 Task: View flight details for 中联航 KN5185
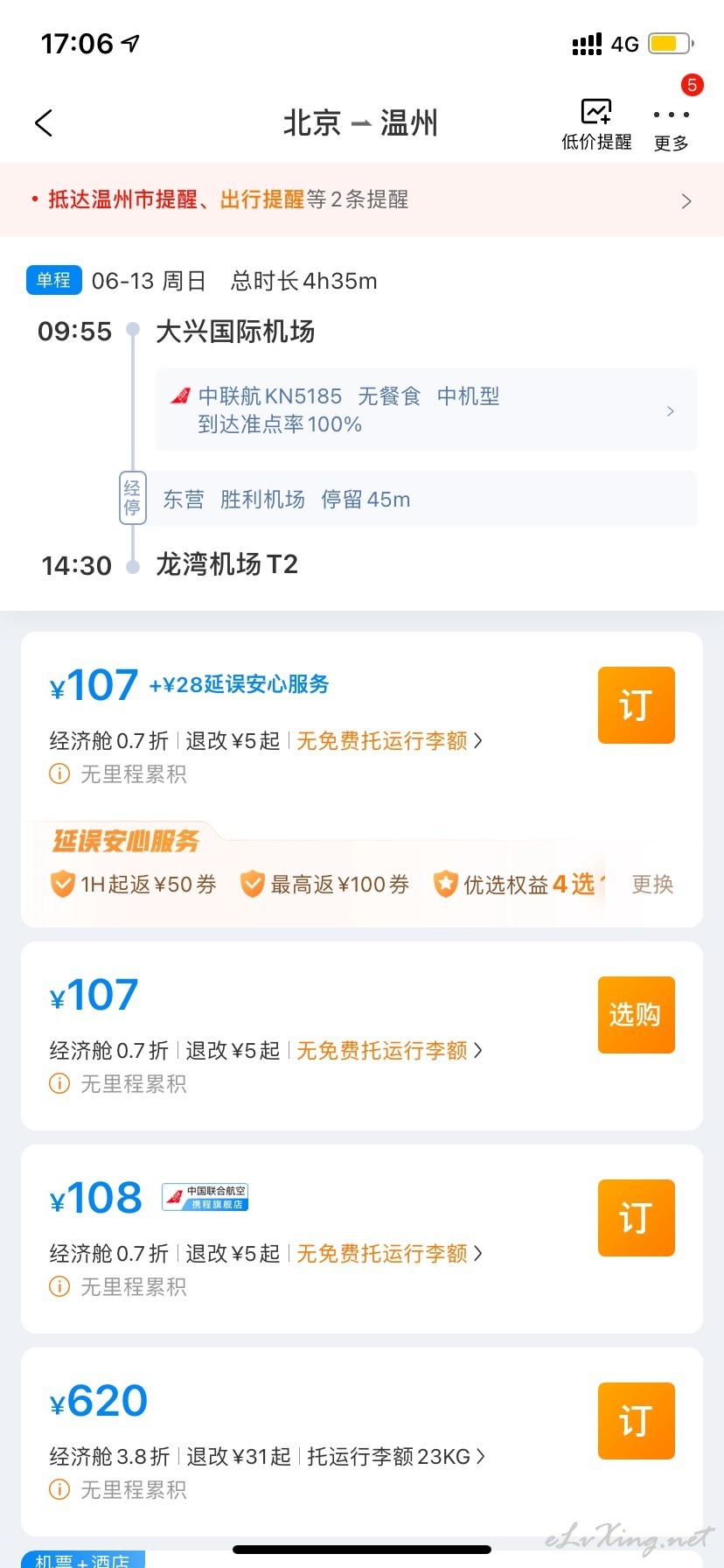tap(427, 410)
